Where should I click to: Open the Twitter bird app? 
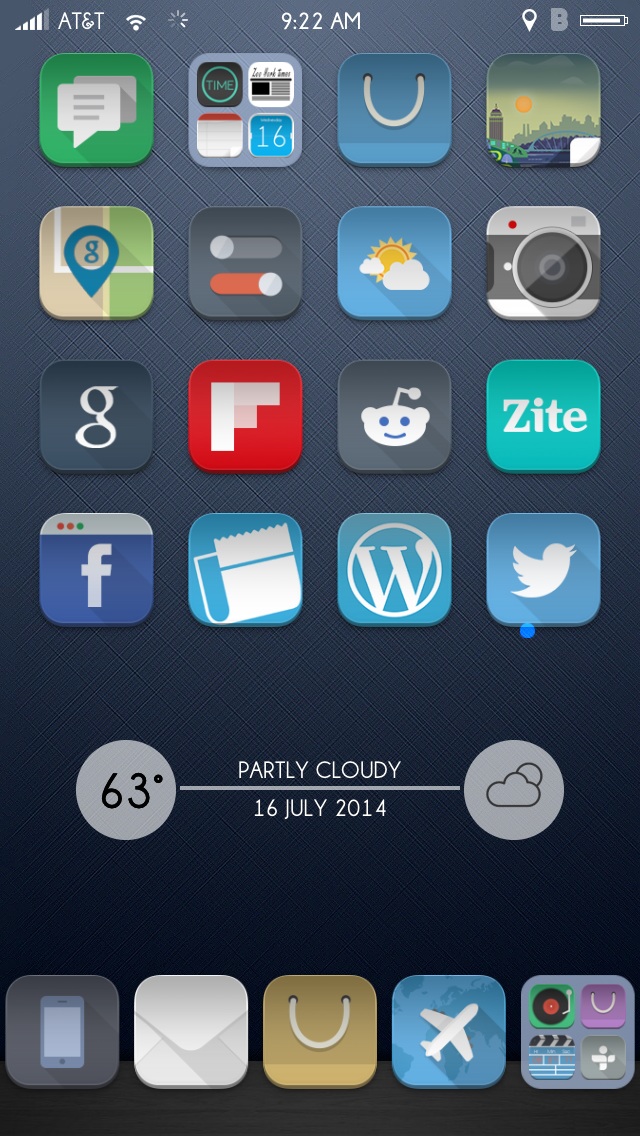(x=544, y=569)
